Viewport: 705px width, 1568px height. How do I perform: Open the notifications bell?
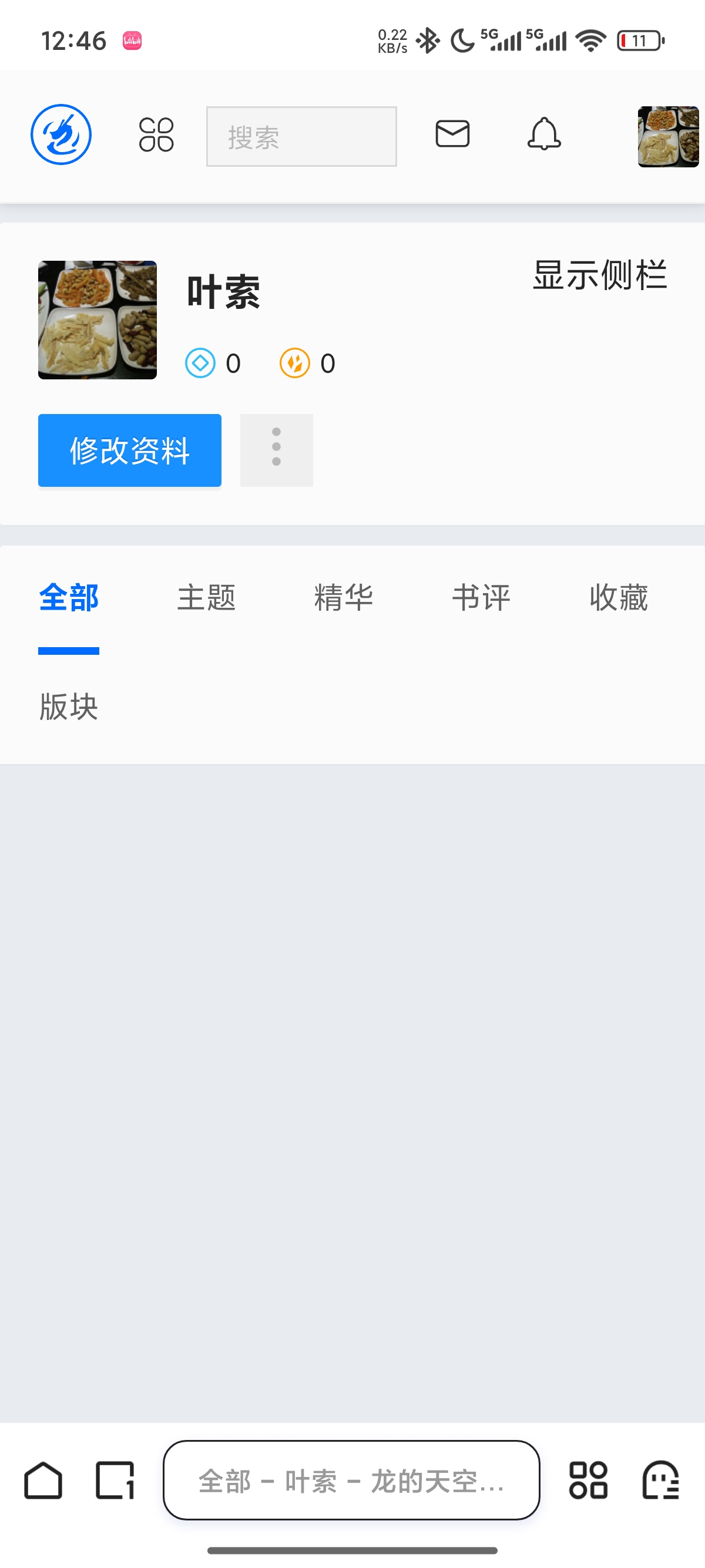point(543,134)
